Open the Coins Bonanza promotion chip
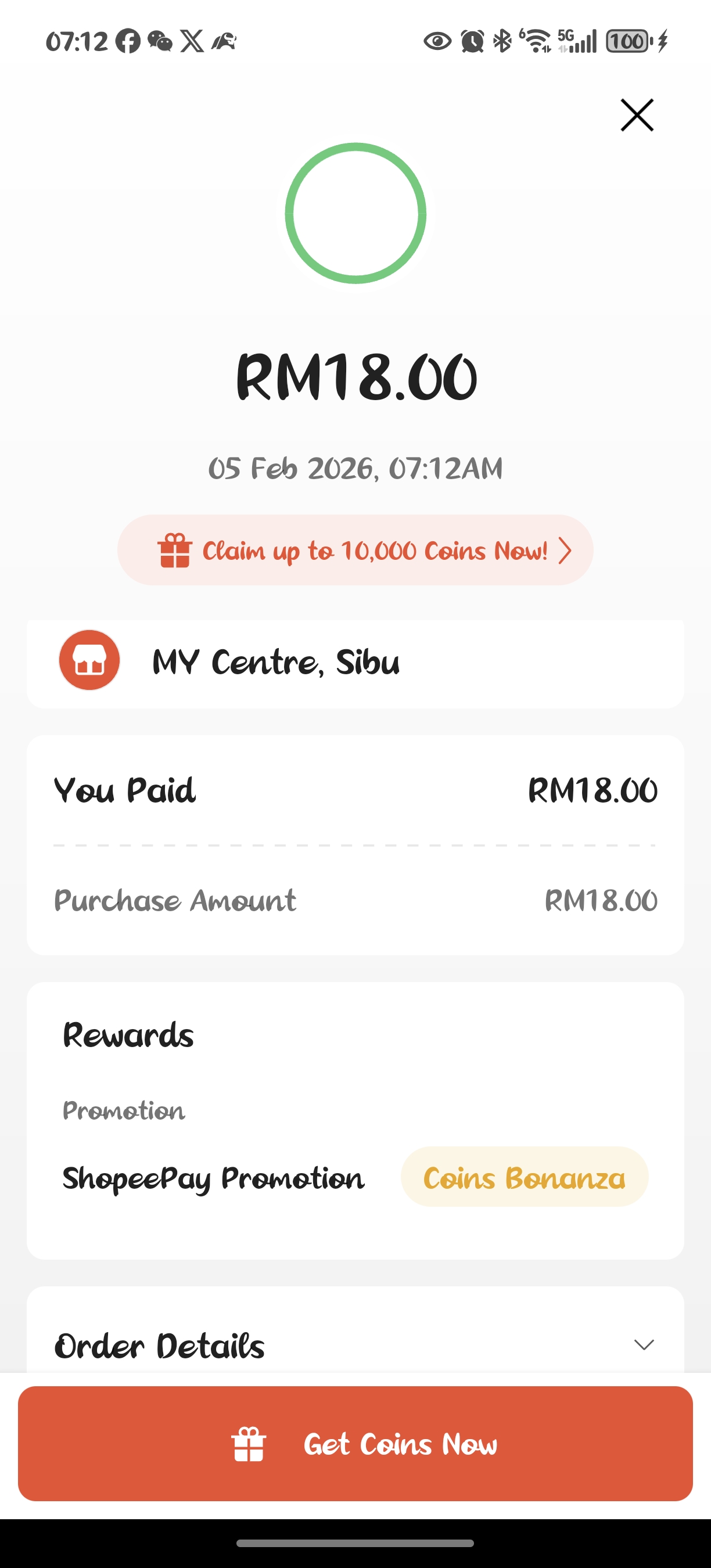Screen dimensions: 711x1568 [x=524, y=1177]
